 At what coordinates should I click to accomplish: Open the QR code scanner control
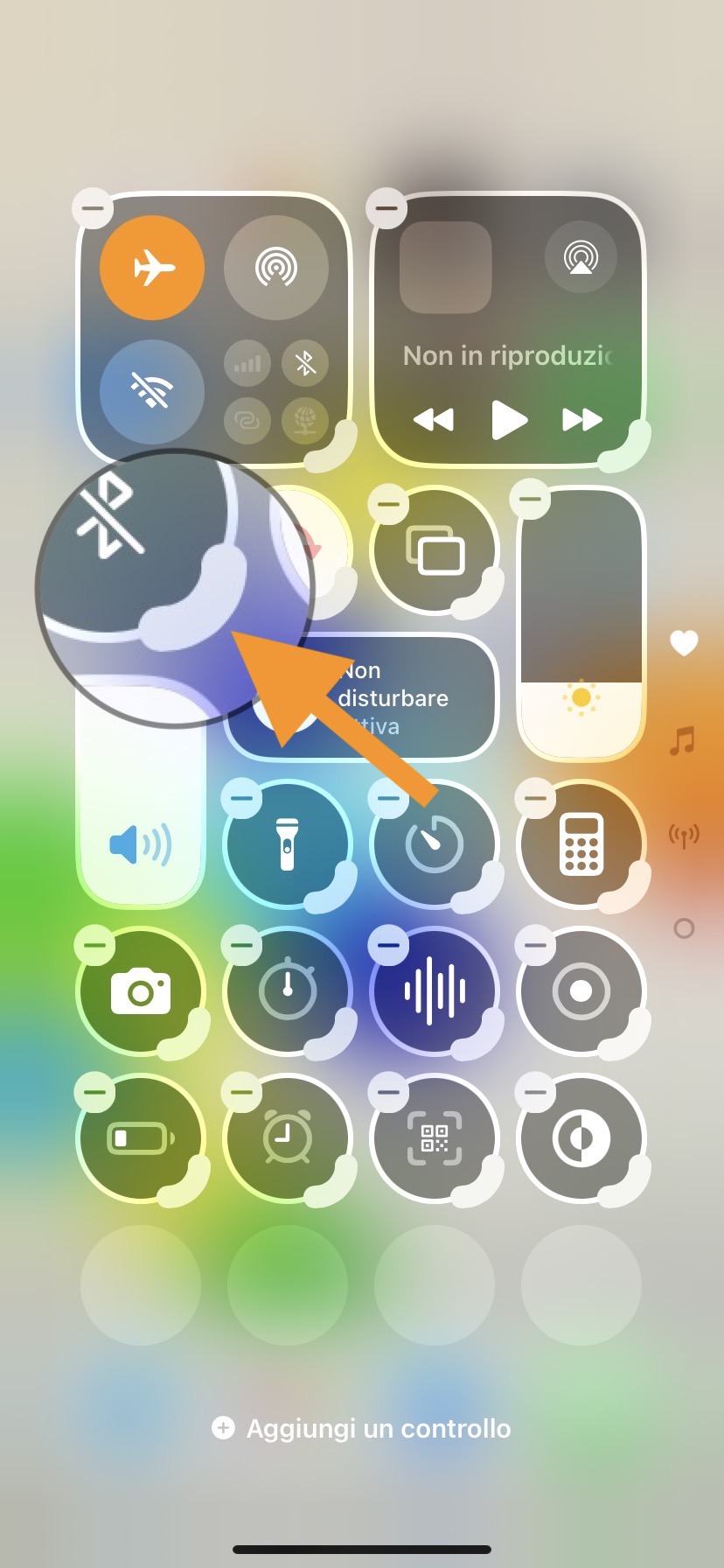tap(435, 1138)
